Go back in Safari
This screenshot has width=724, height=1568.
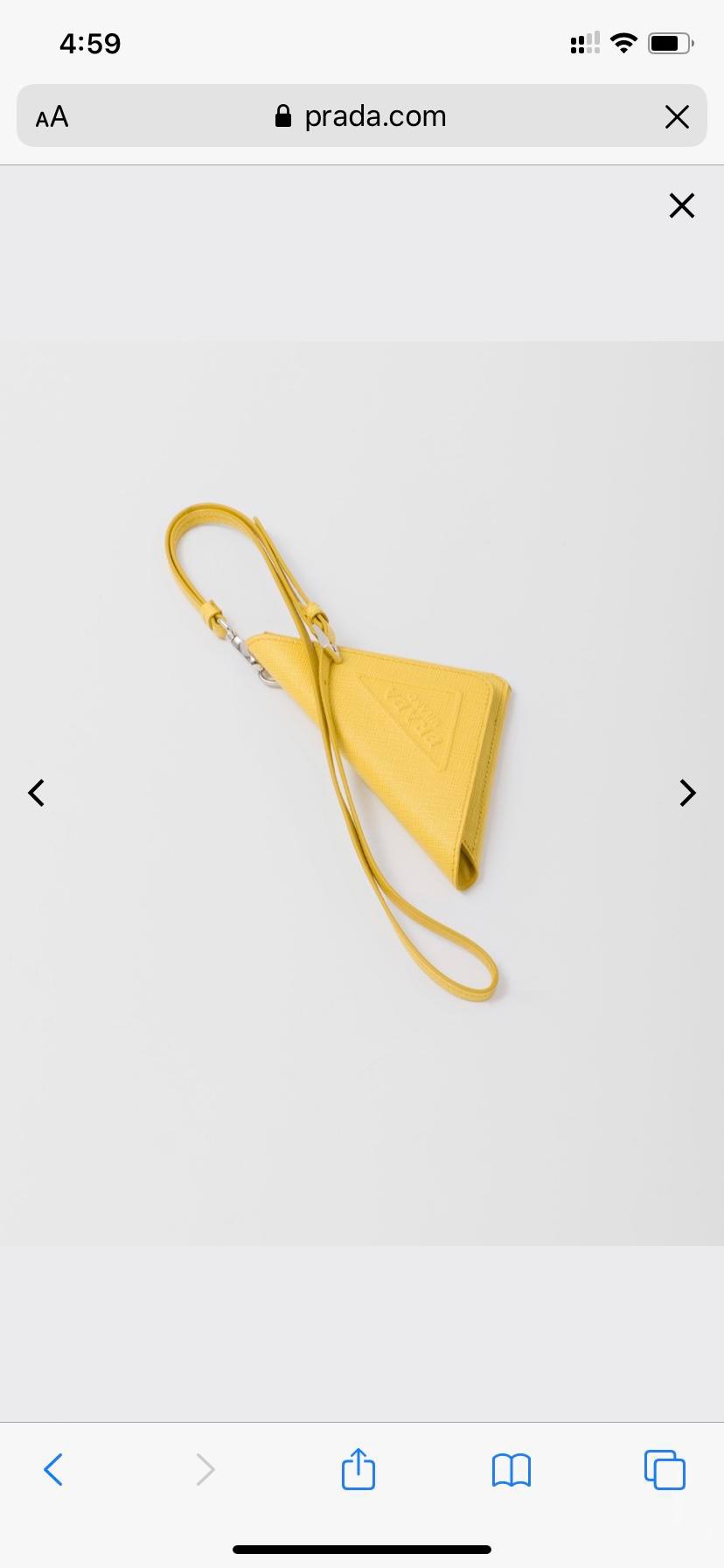click(53, 1470)
